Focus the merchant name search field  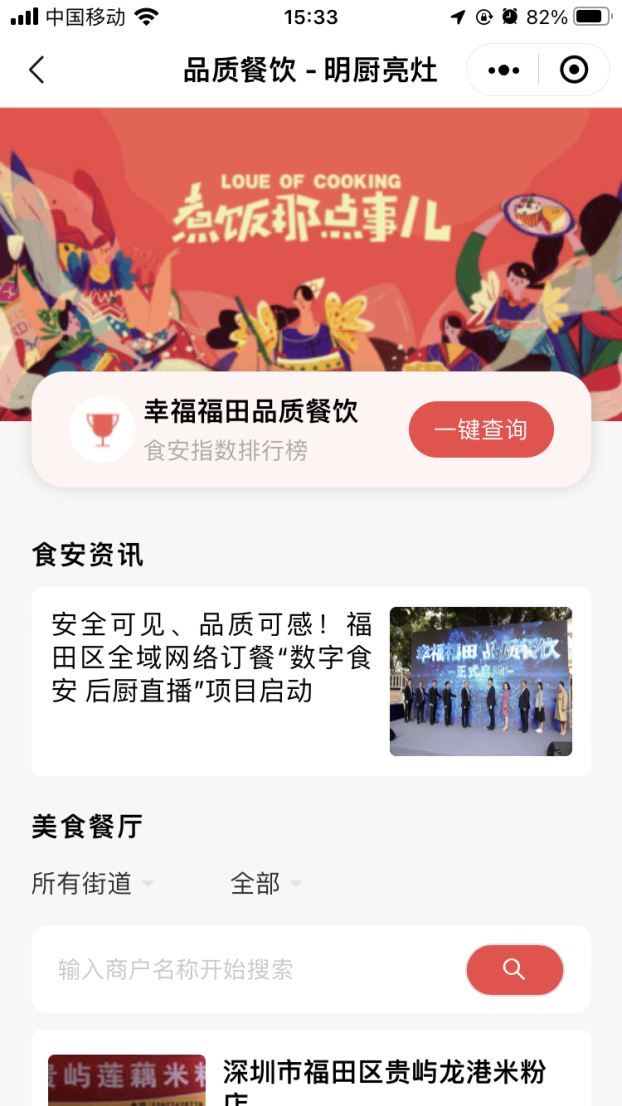(x=250, y=969)
